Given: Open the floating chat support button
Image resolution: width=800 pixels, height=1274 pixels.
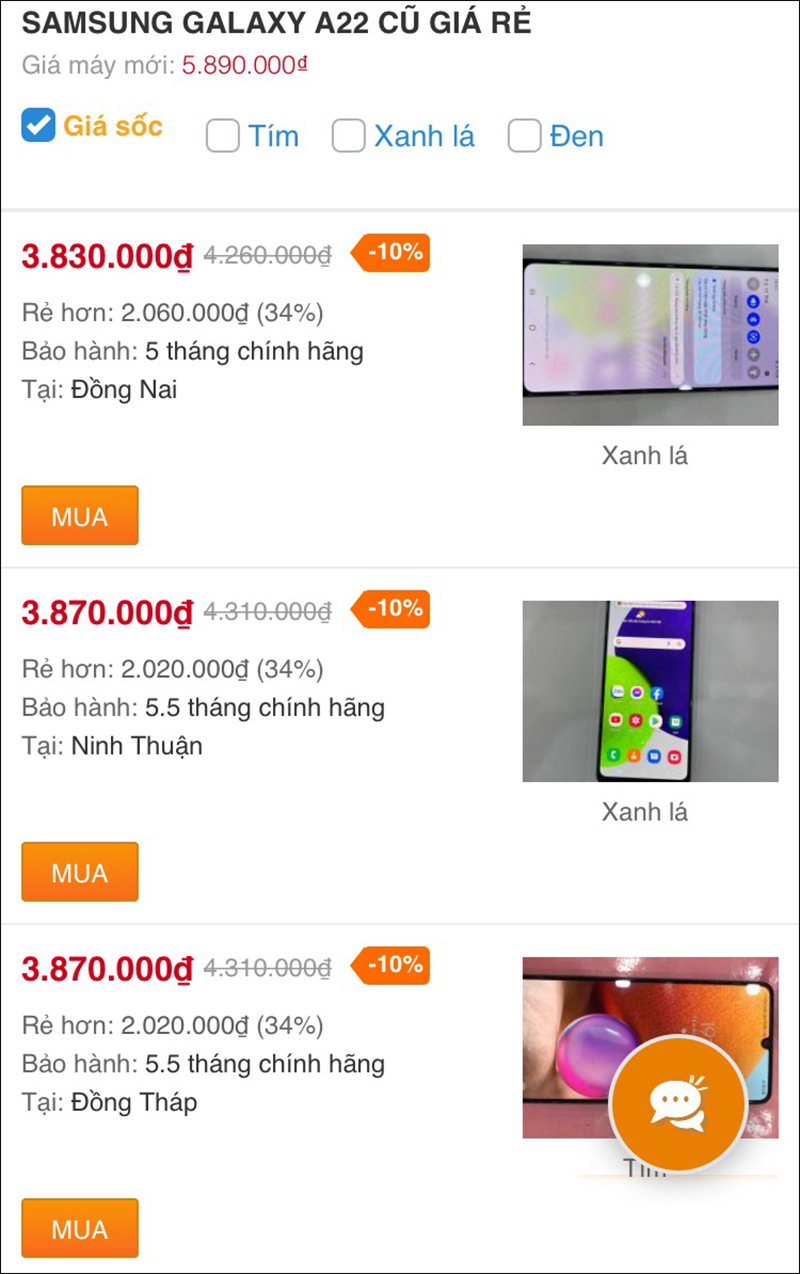Looking at the screenshot, I should point(679,1104).
